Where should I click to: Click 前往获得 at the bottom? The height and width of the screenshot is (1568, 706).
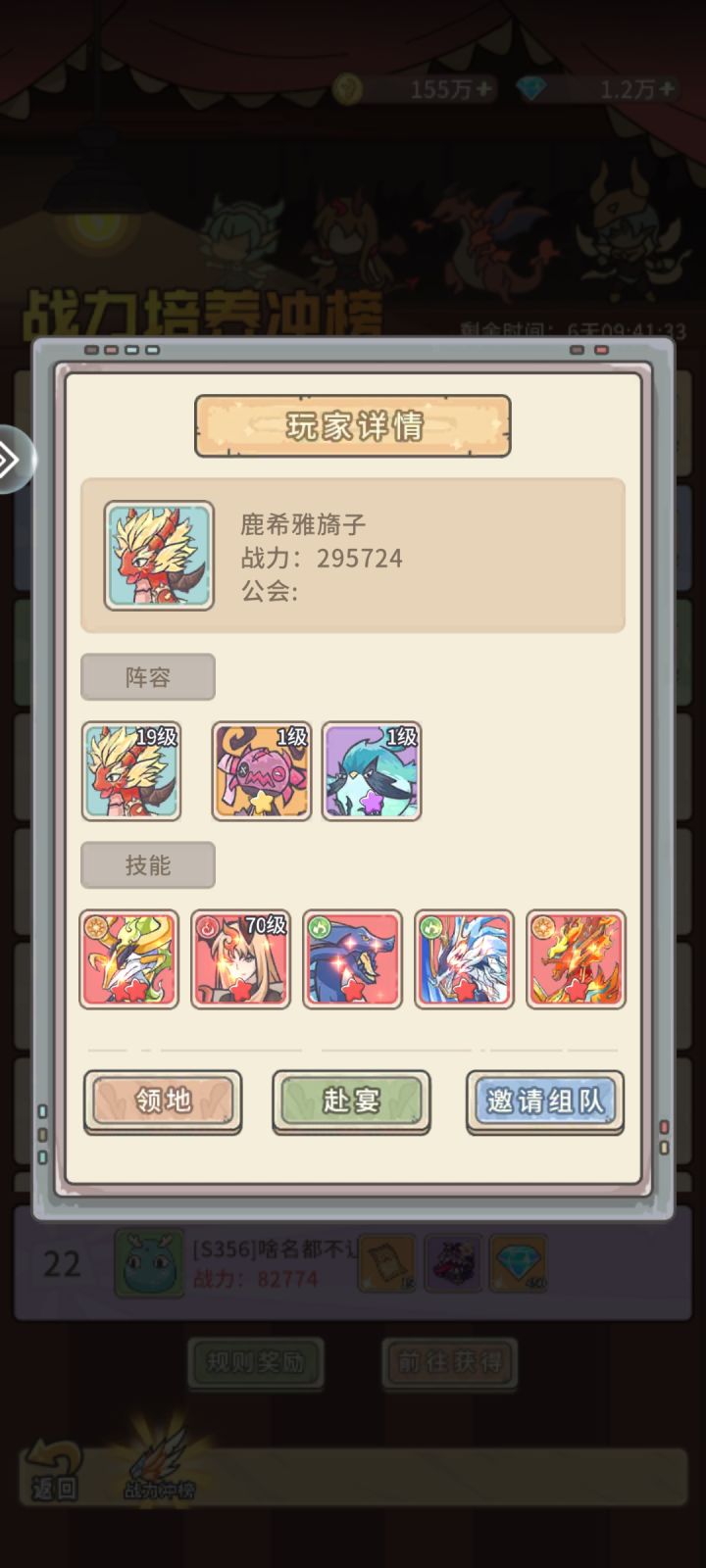click(450, 1363)
